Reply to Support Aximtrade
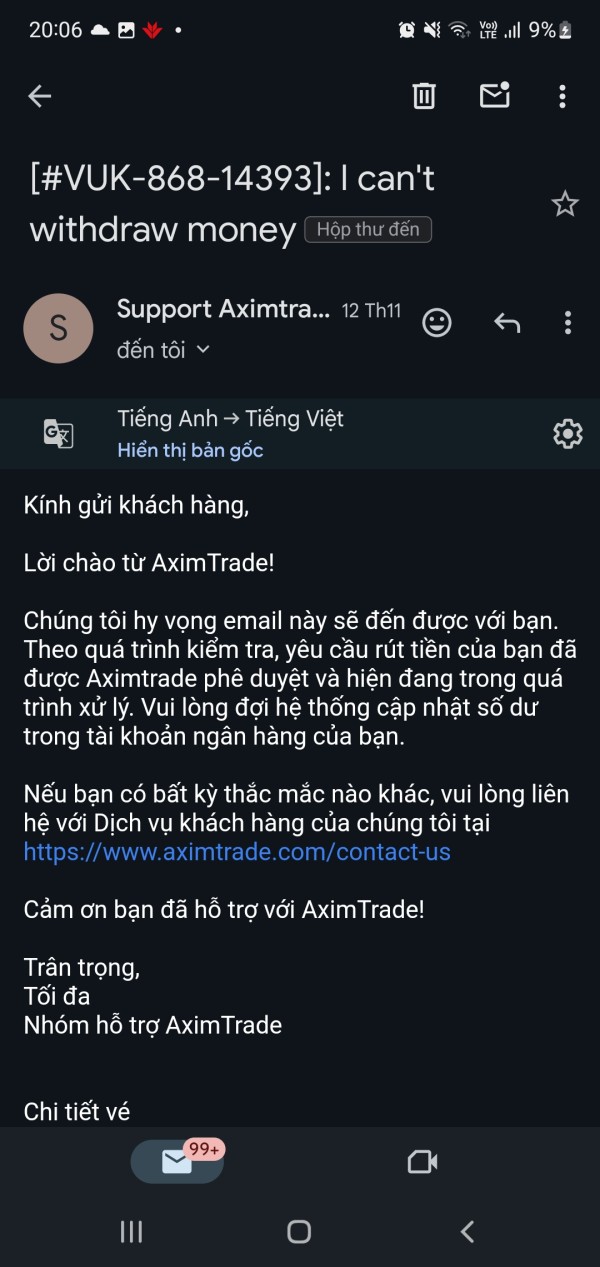The width and height of the screenshot is (600, 1267). tap(507, 323)
